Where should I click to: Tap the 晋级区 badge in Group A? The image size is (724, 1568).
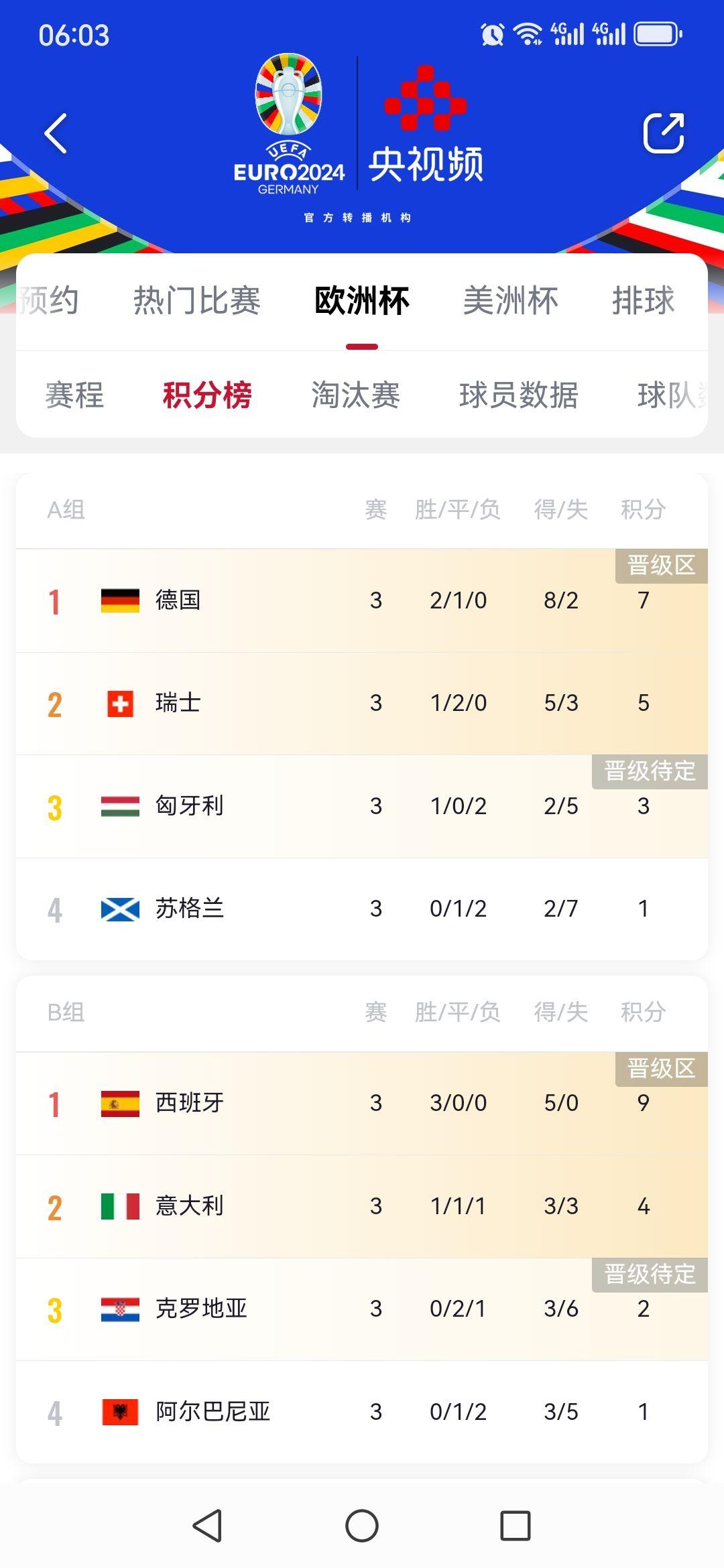661,567
